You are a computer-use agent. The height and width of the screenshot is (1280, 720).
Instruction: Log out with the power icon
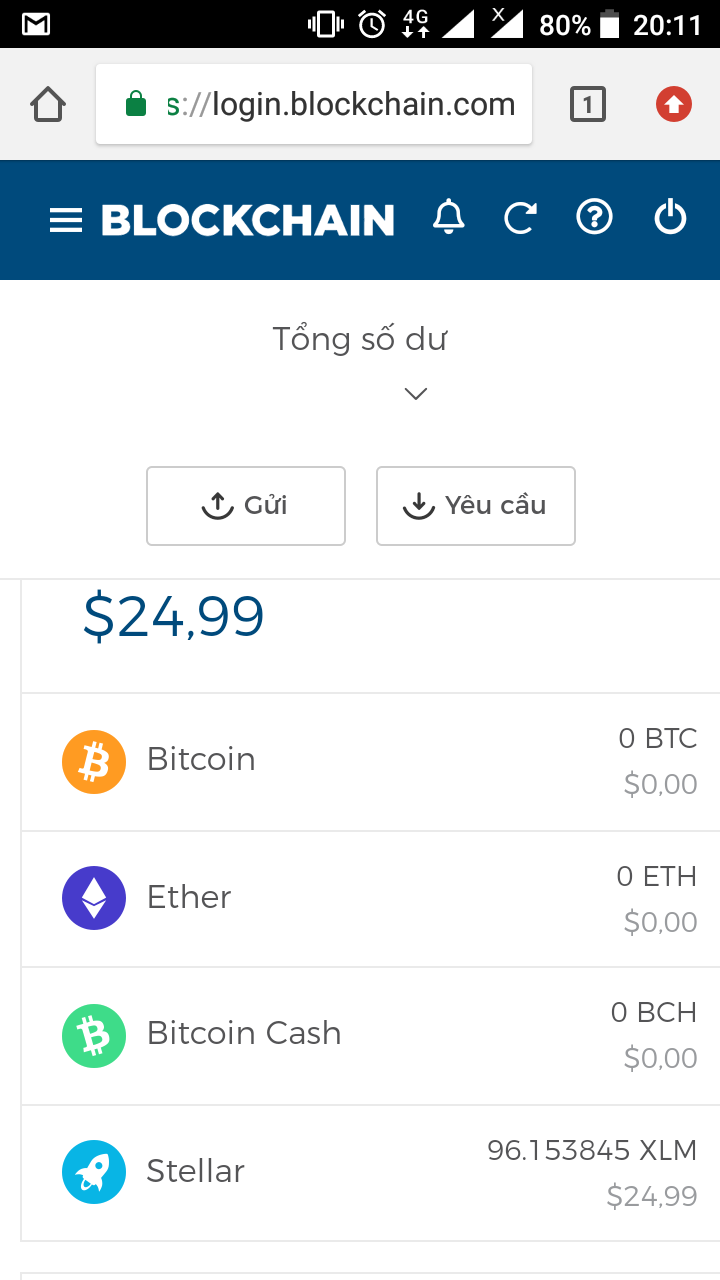click(670, 217)
